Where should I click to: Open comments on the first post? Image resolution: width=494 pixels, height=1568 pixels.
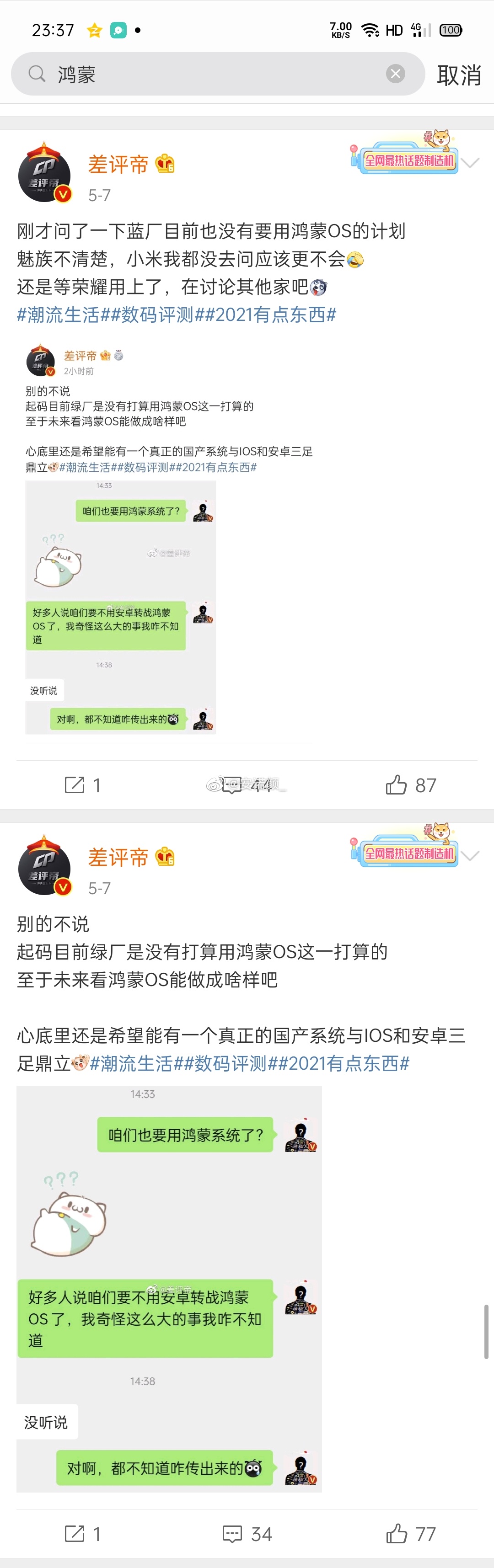tap(247, 784)
